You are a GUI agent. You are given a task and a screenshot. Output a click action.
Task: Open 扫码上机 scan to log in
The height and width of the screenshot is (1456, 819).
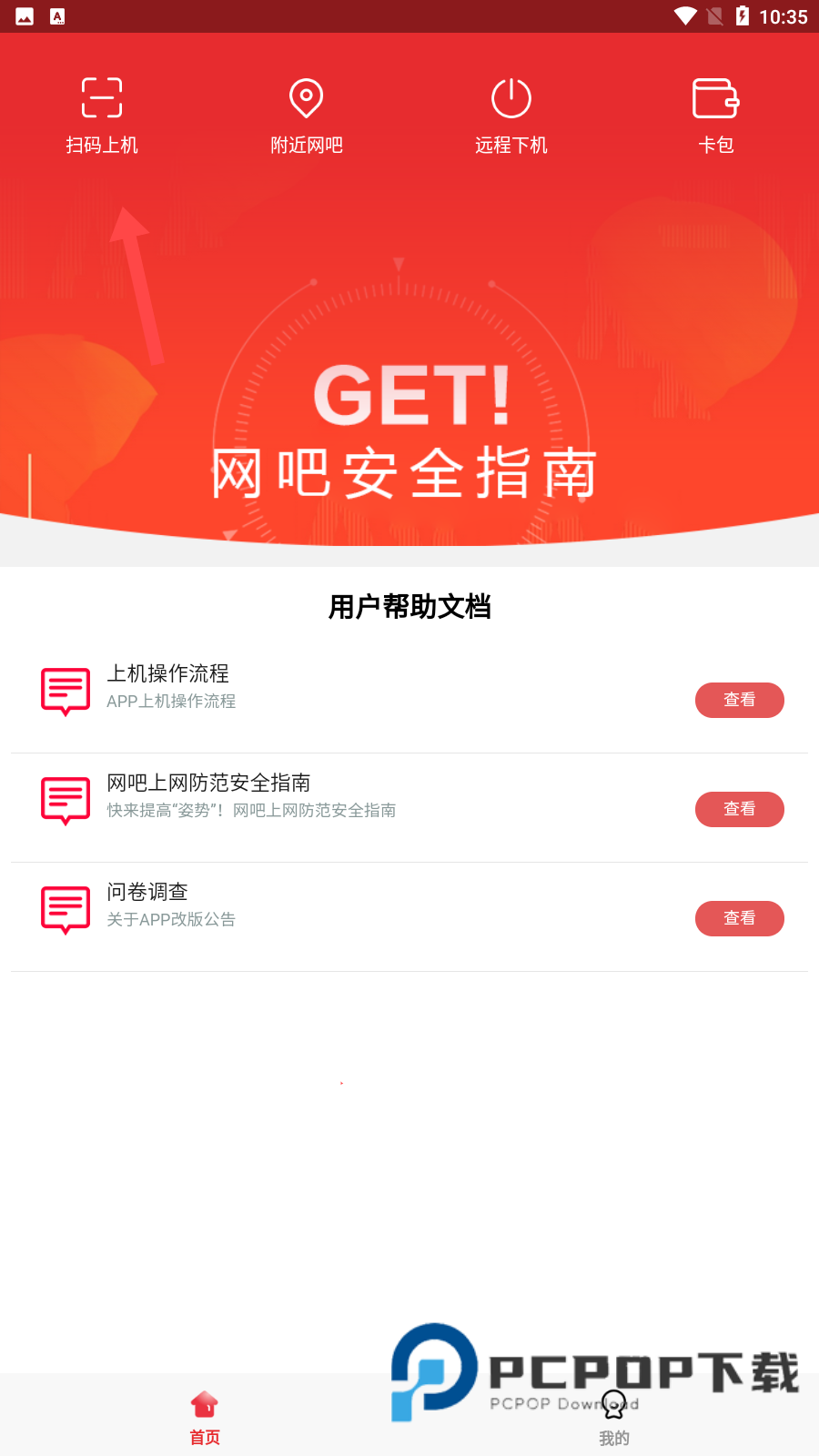pyautogui.click(x=102, y=116)
